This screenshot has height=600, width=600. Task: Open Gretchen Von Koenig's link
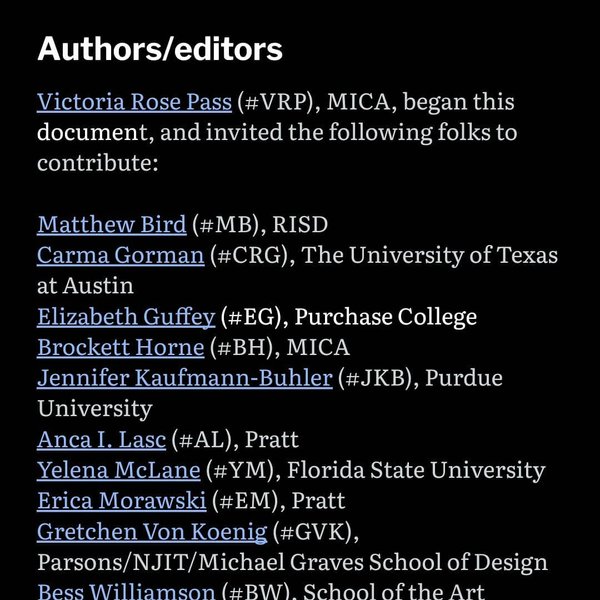coord(154,531)
